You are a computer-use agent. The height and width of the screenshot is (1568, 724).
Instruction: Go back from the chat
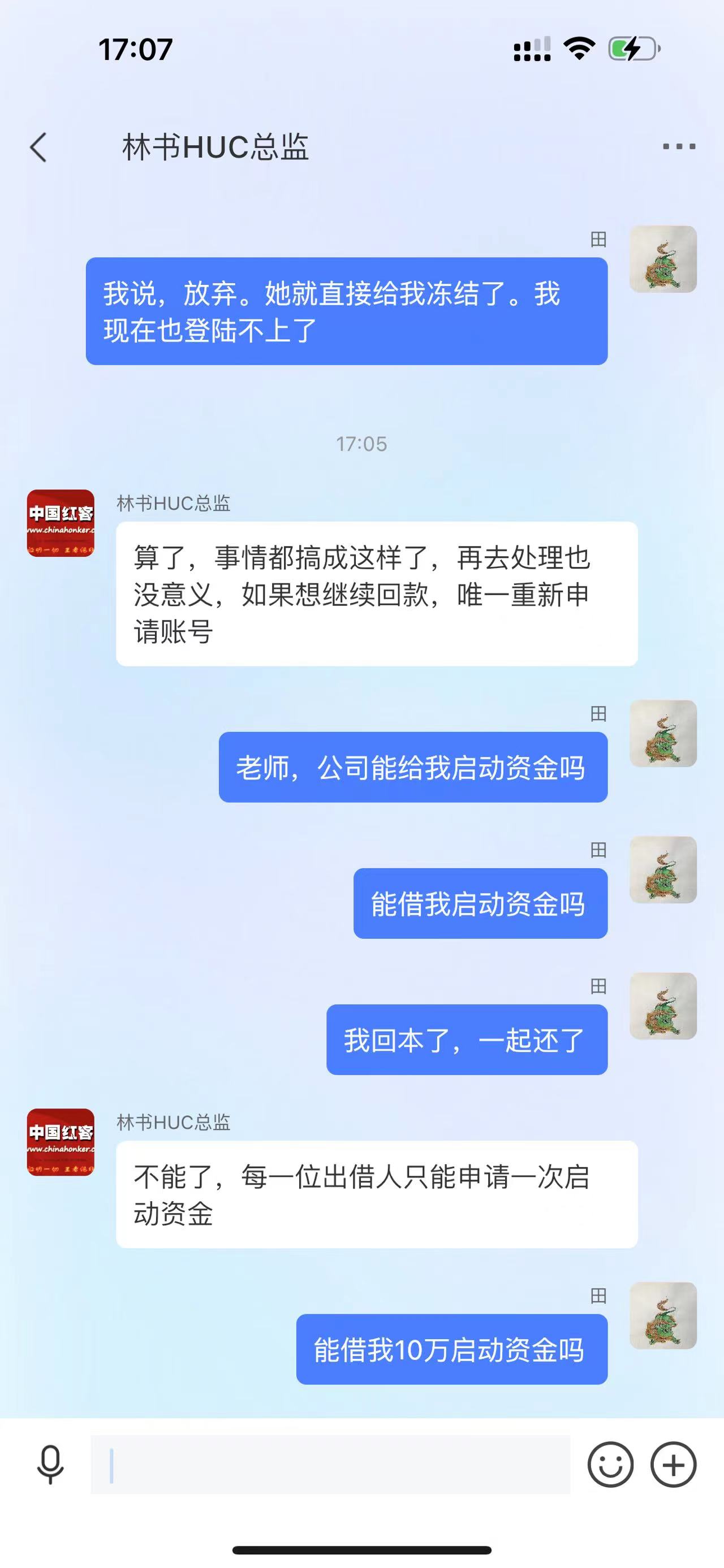38,148
